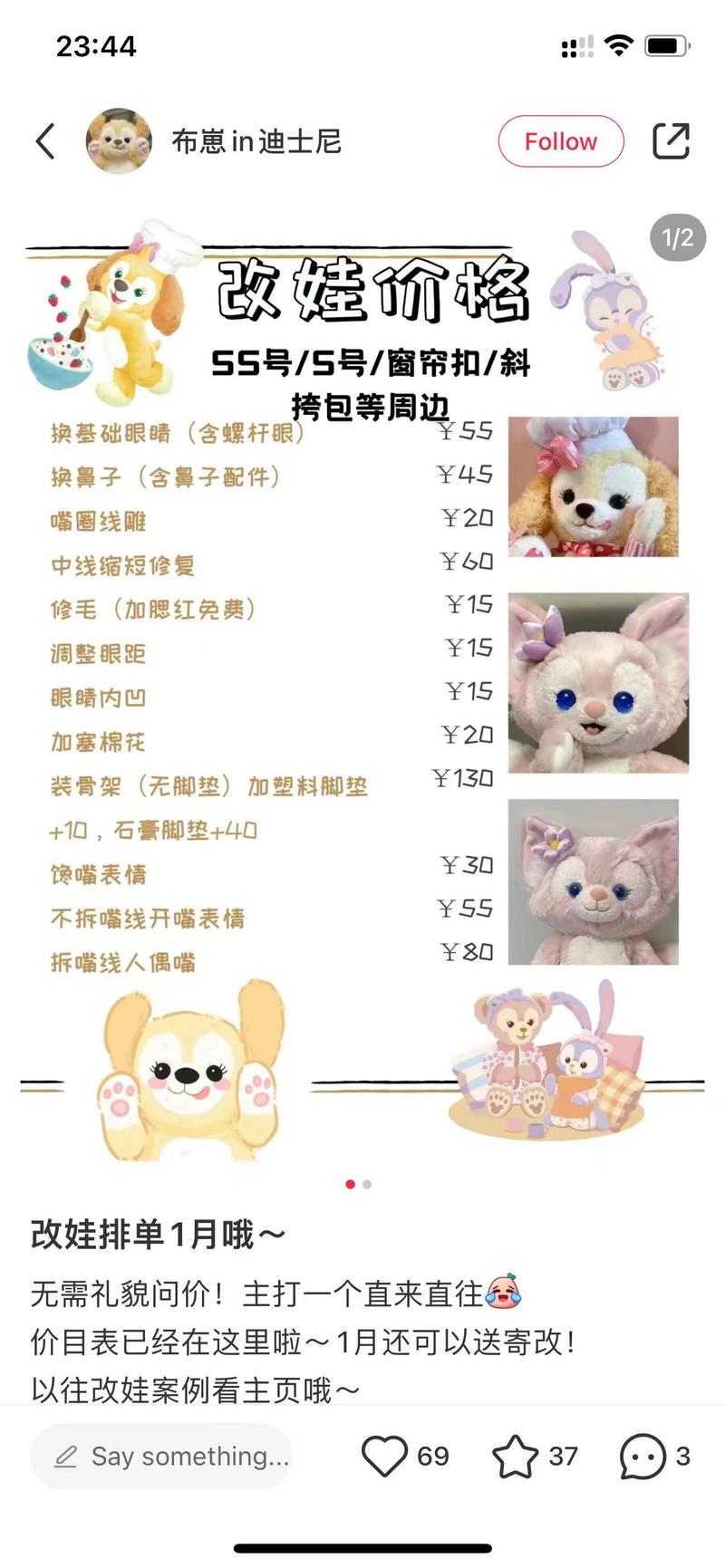The height and width of the screenshot is (1568, 725).
Task: Save post with the star icon
Action: (515, 1456)
